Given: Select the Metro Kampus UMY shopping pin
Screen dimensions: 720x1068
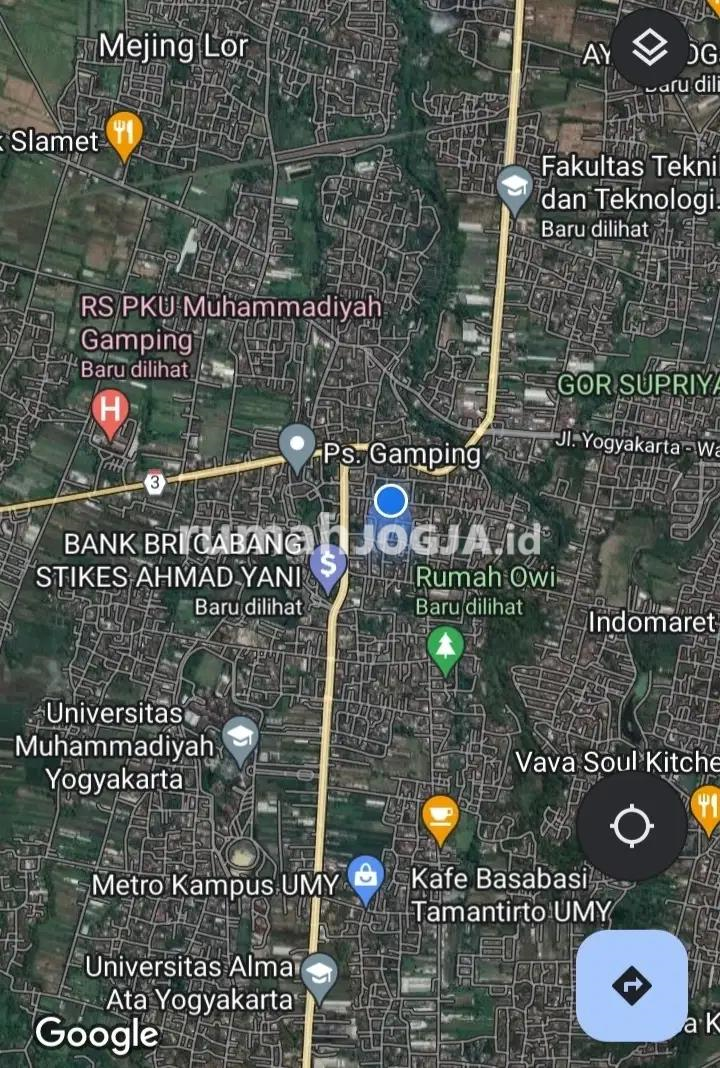Looking at the screenshot, I should [x=366, y=878].
